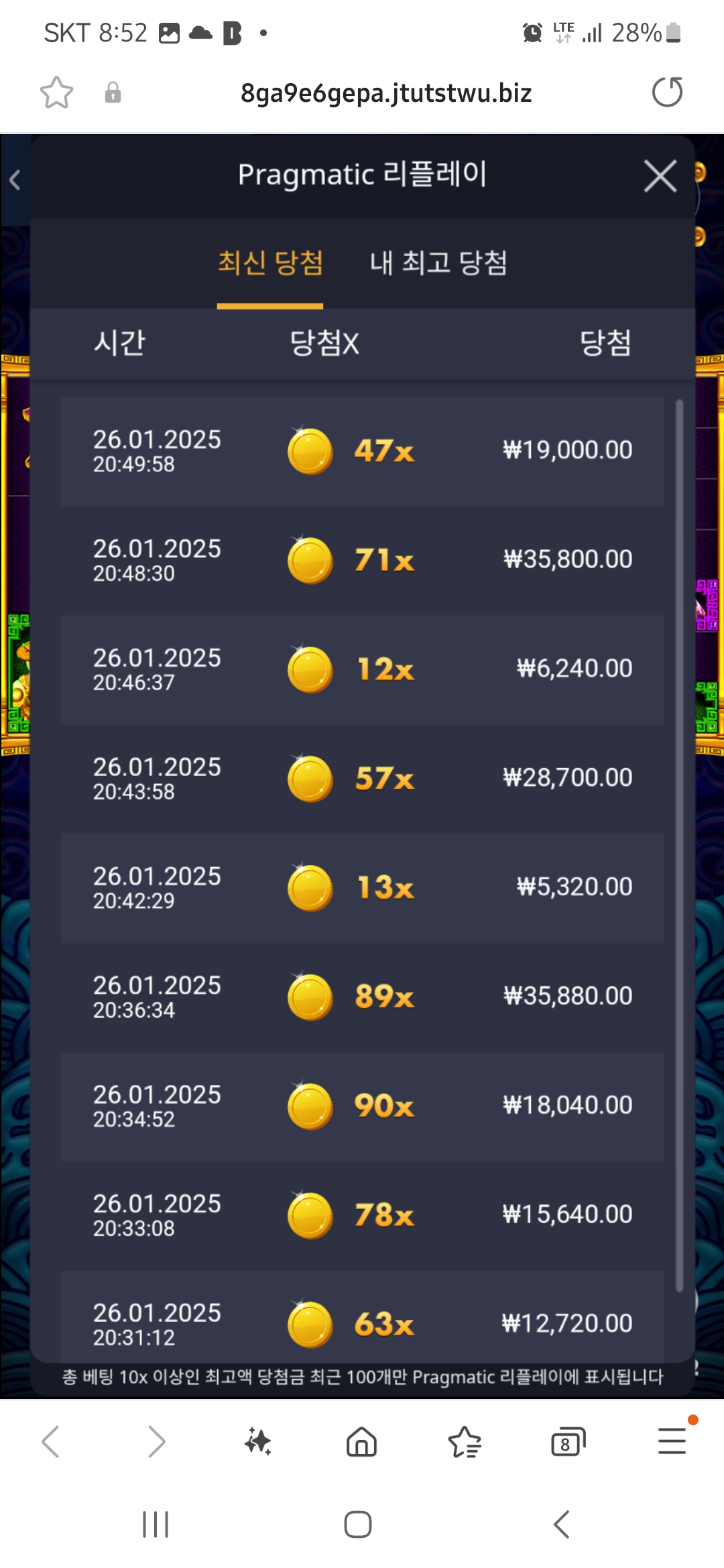The image size is (724, 1568).
Task: Select the 최신 당첨 tab
Action: point(270,263)
